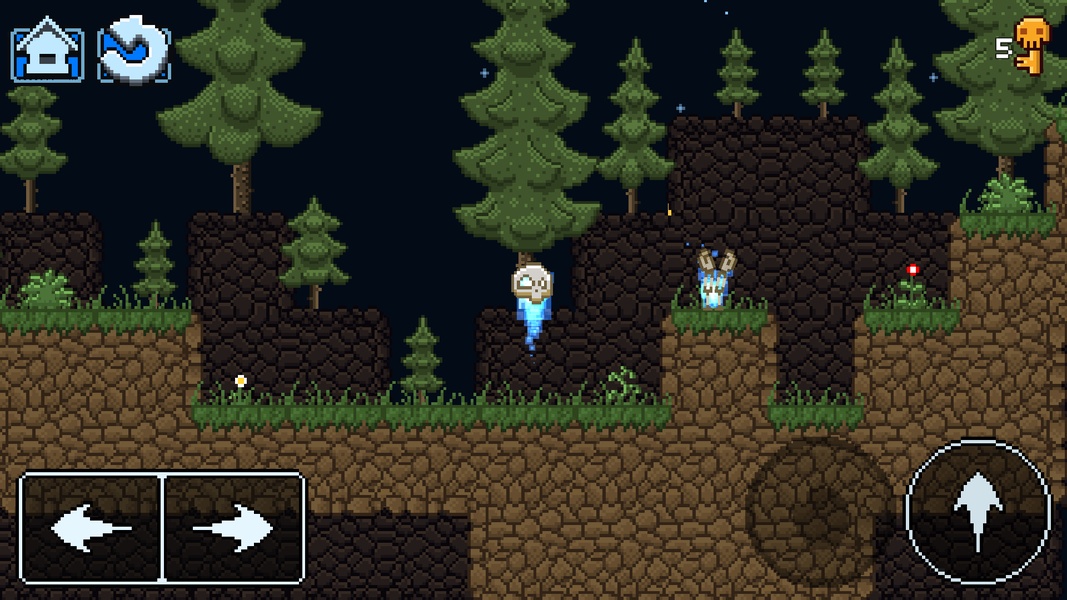The height and width of the screenshot is (600, 1067).
Task: Move the skull character left
Action: click(x=91, y=527)
